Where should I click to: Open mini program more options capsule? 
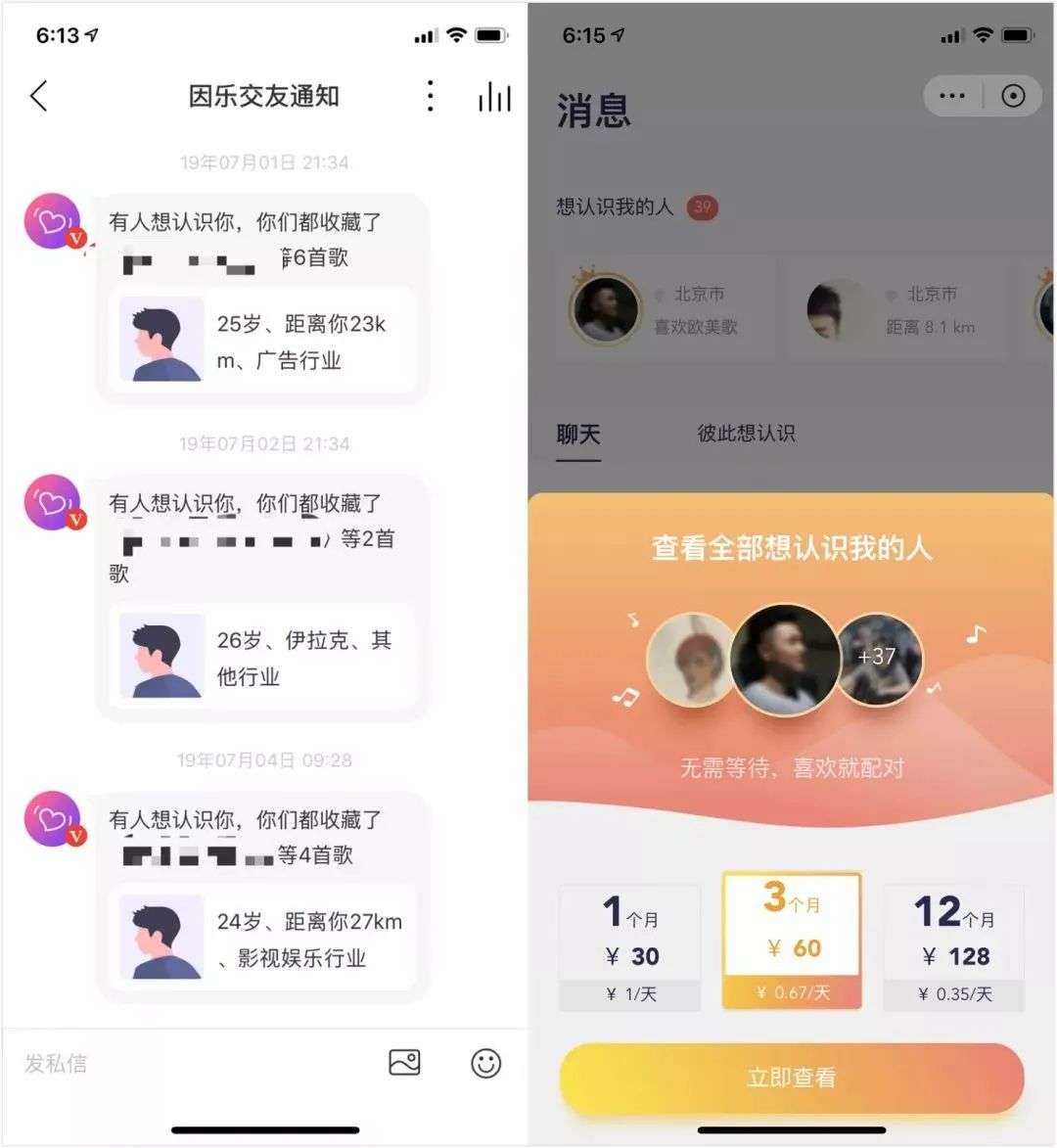click(x=951, y=95)
